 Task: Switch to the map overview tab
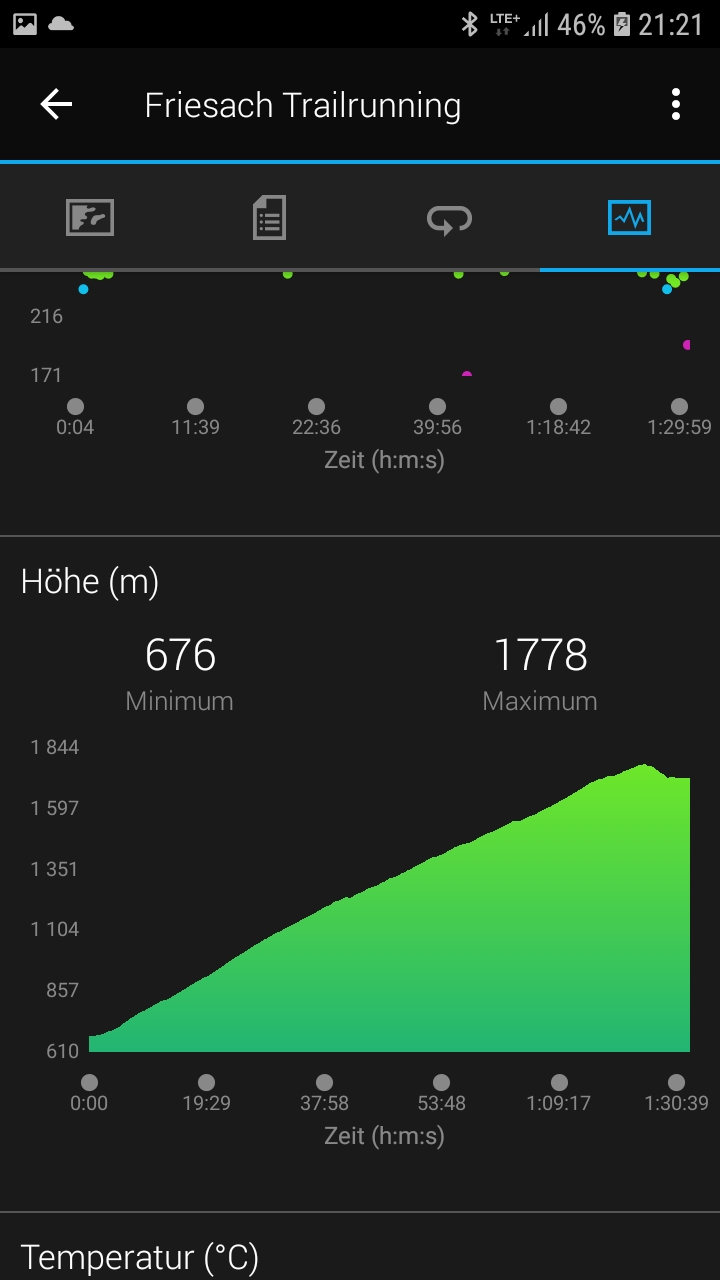click(90, 217)
